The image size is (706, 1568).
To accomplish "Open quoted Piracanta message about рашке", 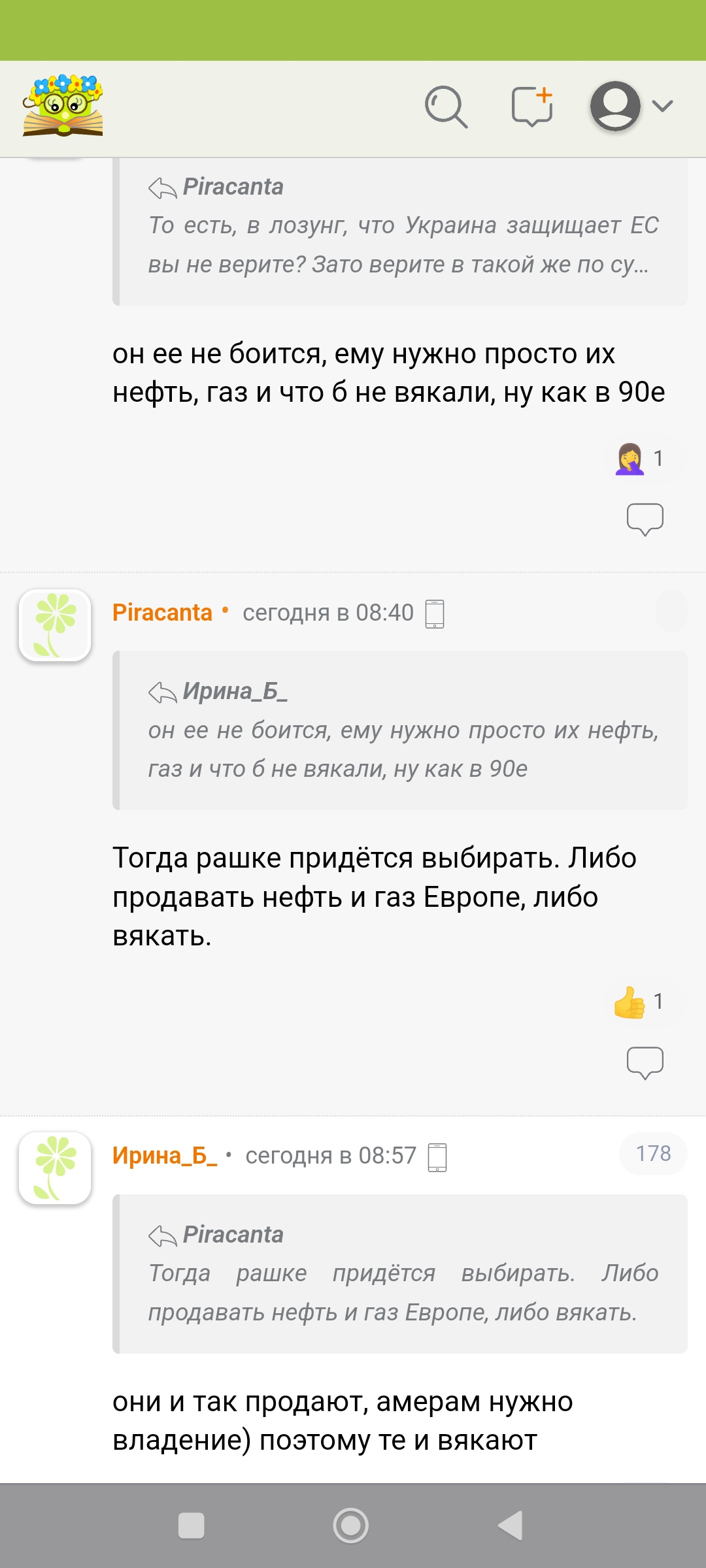I will click(400, 1274).
